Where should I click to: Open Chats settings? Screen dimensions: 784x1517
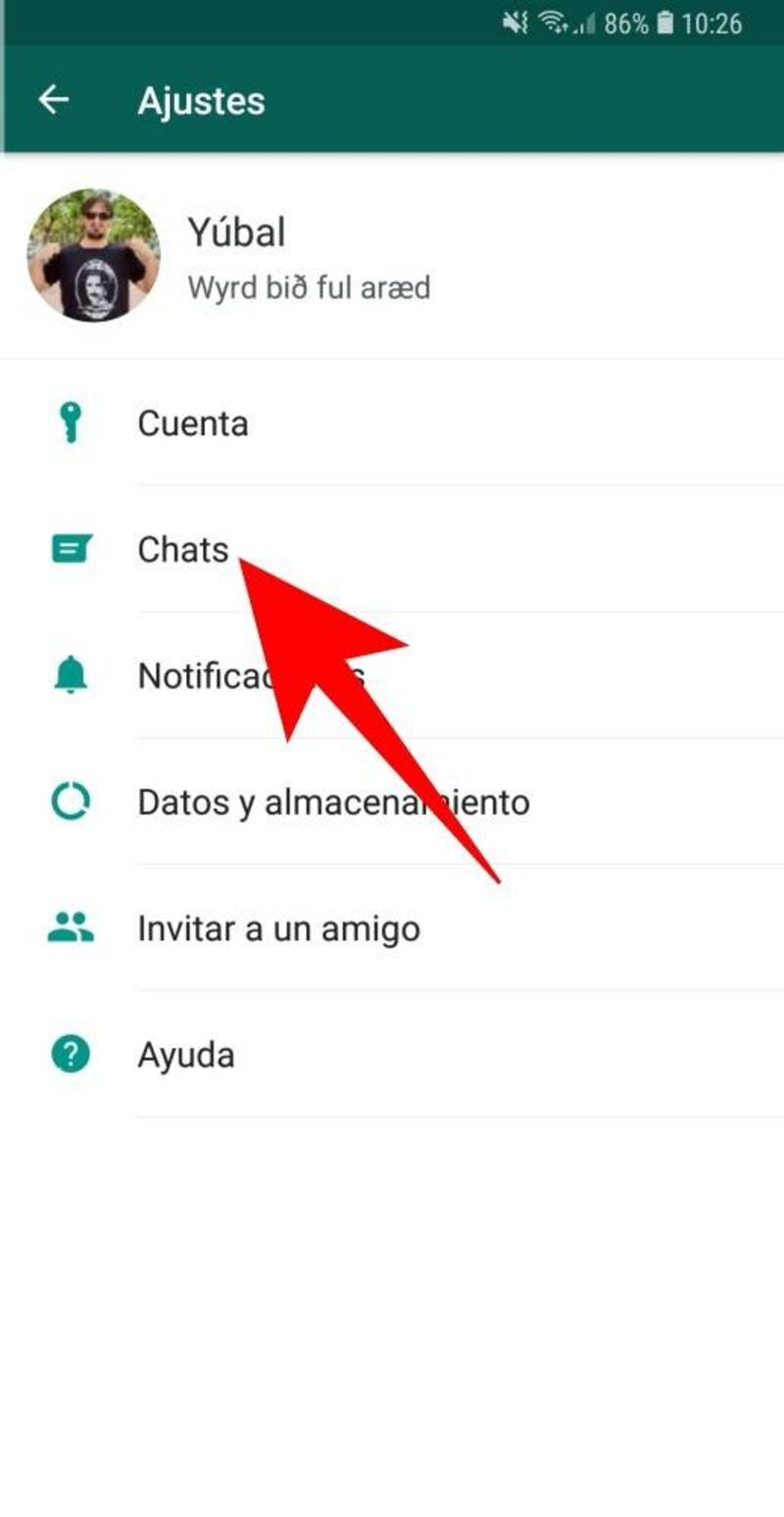pyautogui.click(x=392, y=549)
